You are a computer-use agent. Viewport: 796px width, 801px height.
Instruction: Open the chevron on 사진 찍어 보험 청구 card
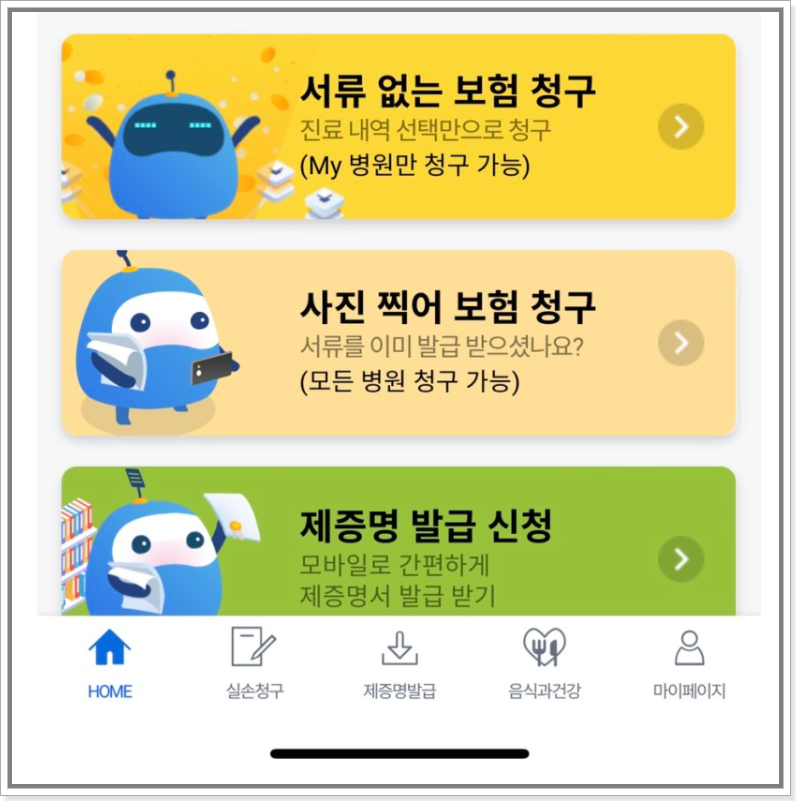pos(679,343)
